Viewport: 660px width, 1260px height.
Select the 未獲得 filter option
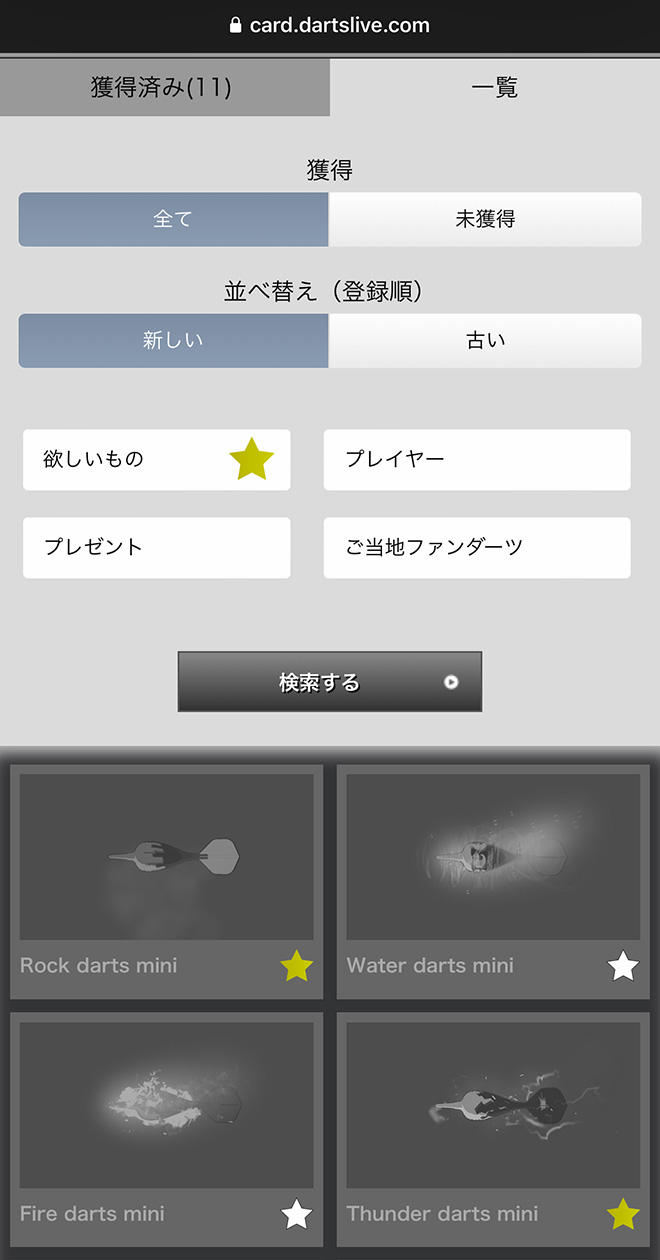485,219
